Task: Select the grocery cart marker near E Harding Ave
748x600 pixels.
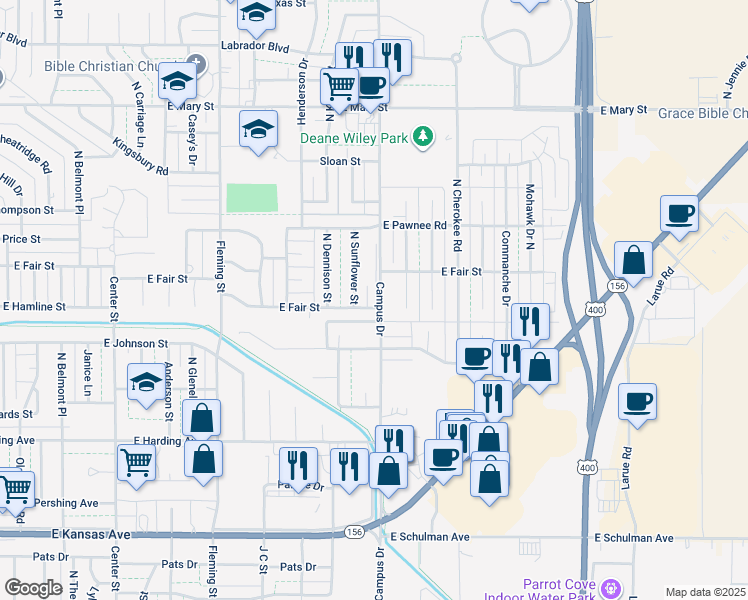Action: coord(137,462)
